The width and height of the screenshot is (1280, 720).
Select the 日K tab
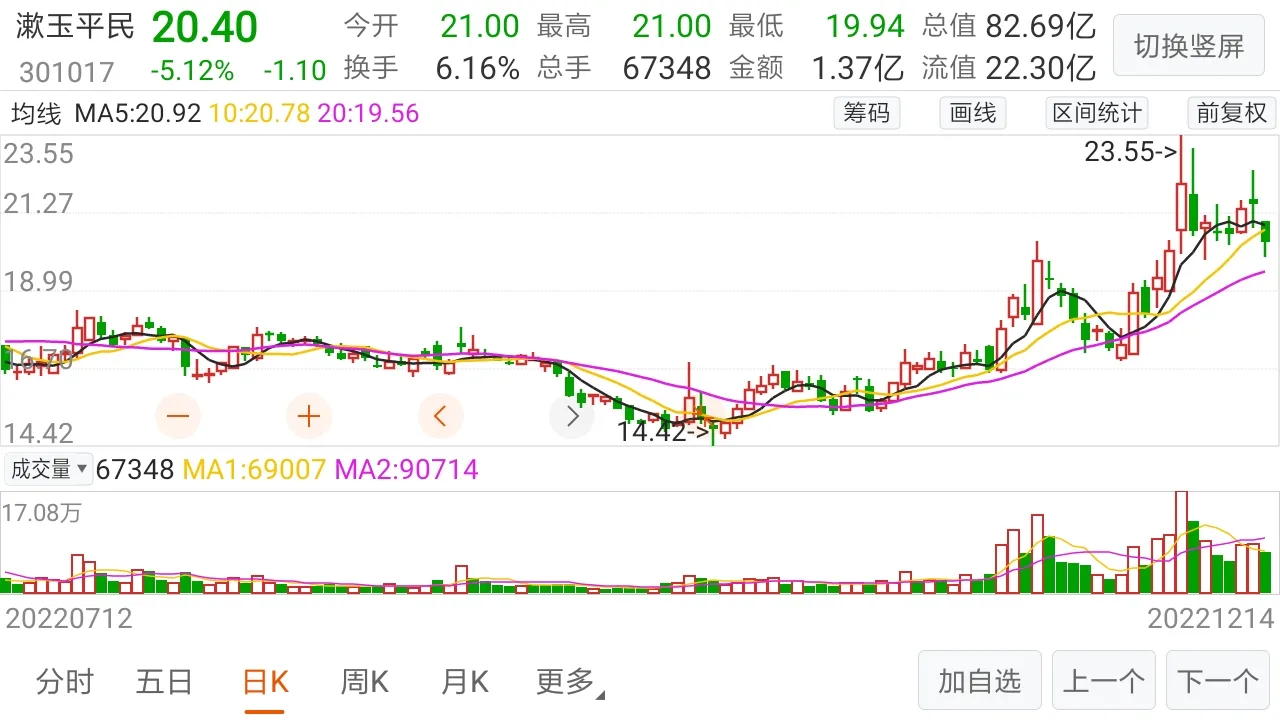[x=265, y=682]
